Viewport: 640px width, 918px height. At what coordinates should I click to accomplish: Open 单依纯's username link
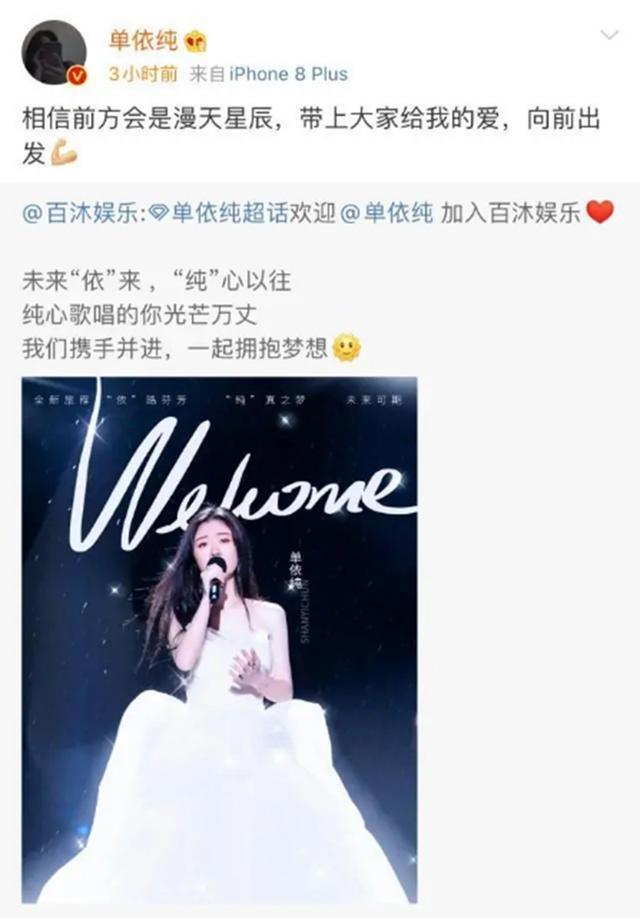(x=142, y=39)
